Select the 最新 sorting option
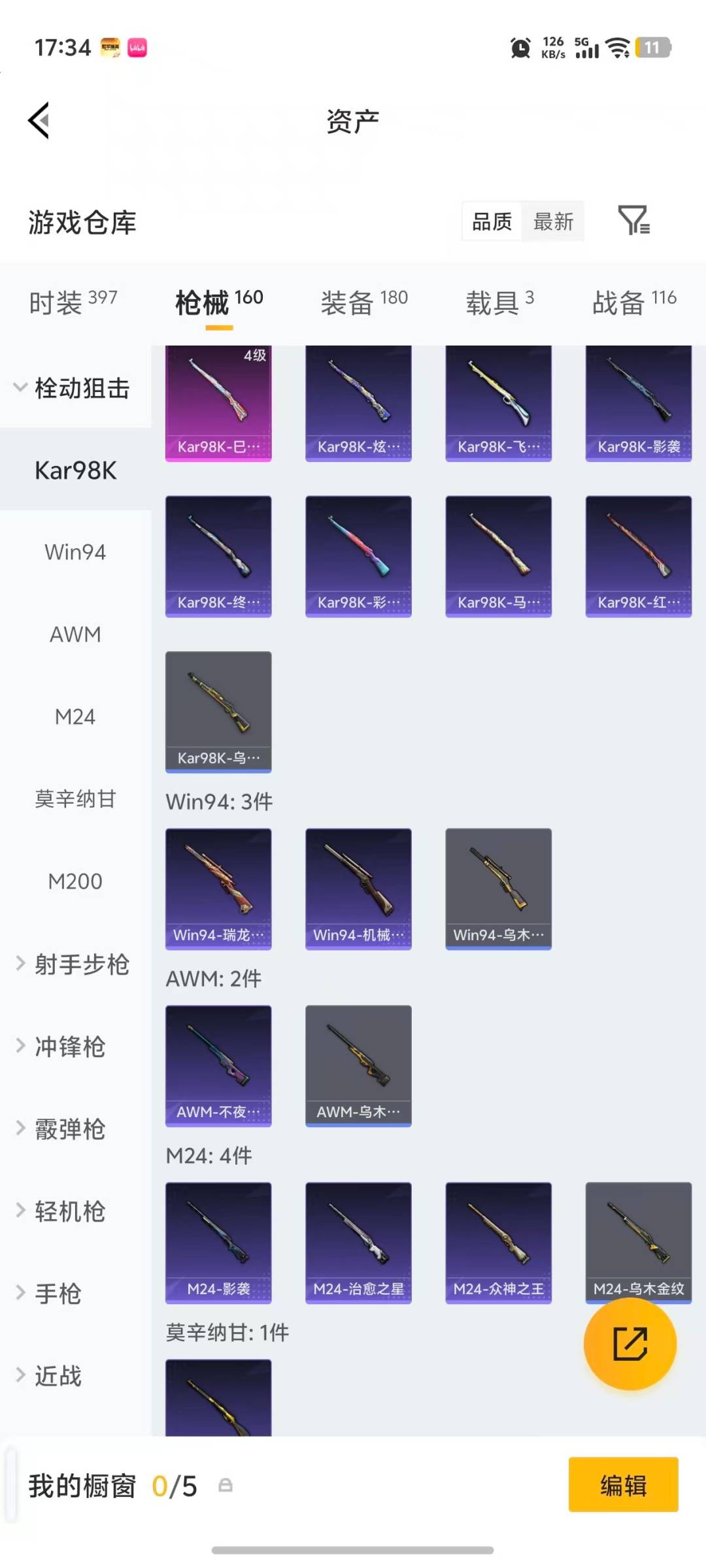706x1568 pixels. coord(553,222)
